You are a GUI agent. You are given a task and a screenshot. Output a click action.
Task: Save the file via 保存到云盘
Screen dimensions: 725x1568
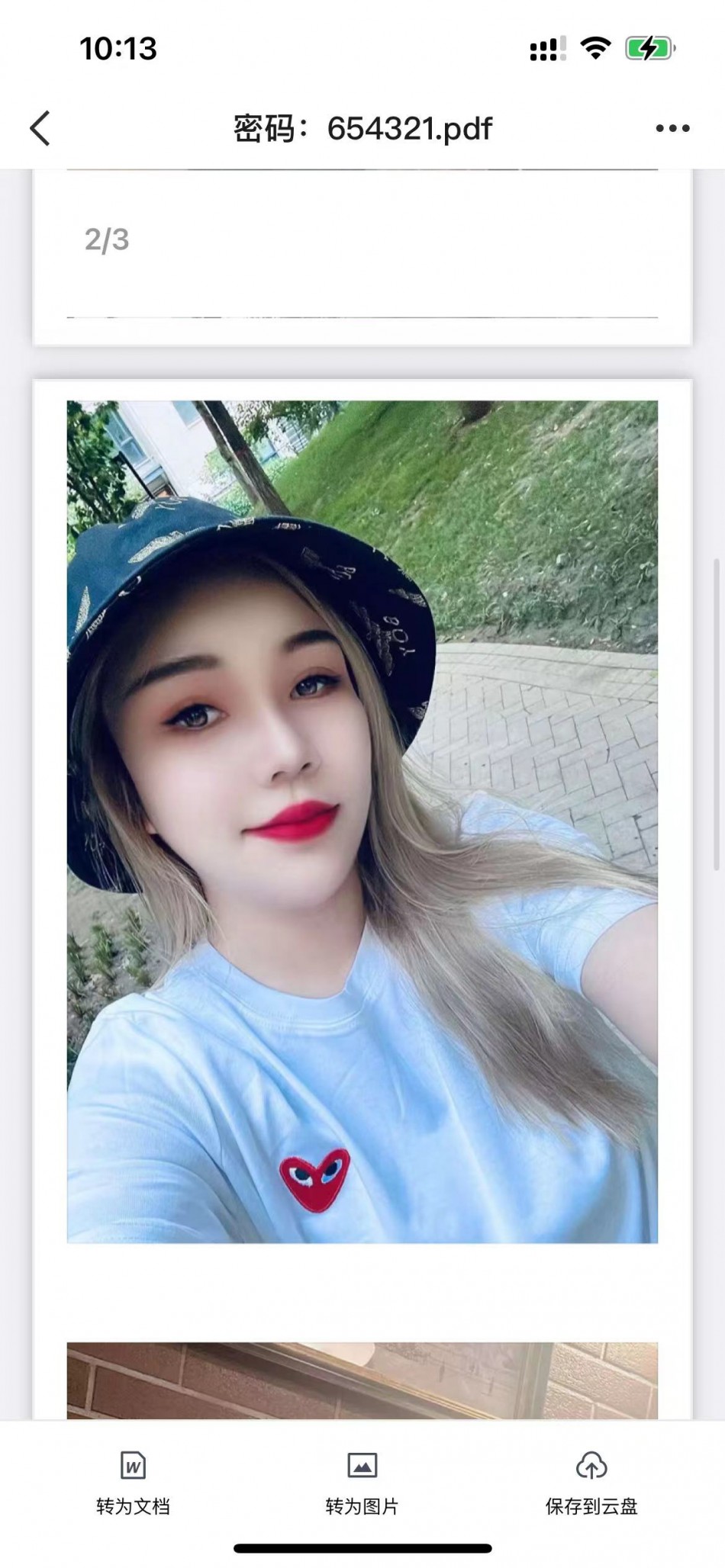point(591,1482)
